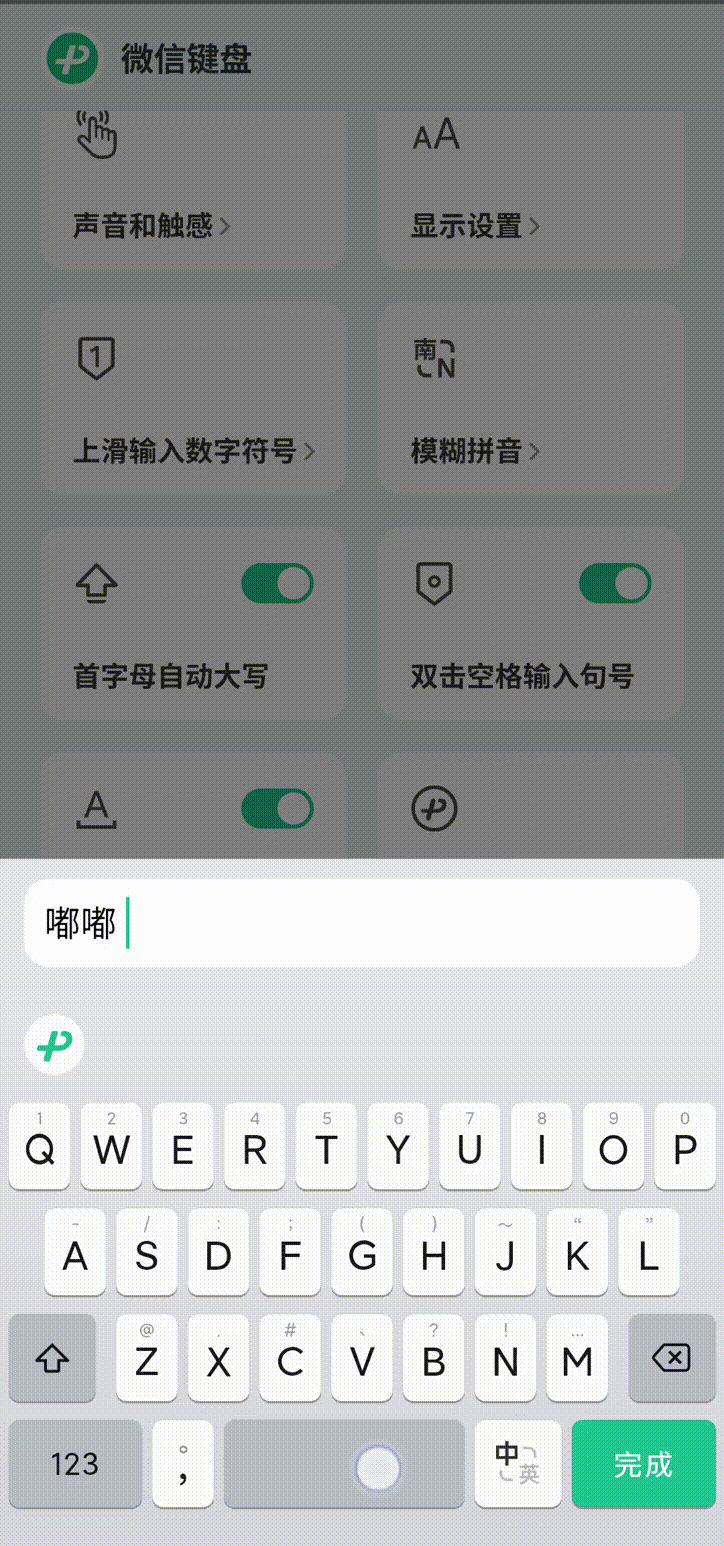Click the AA display settings icon

pos(436,134)
